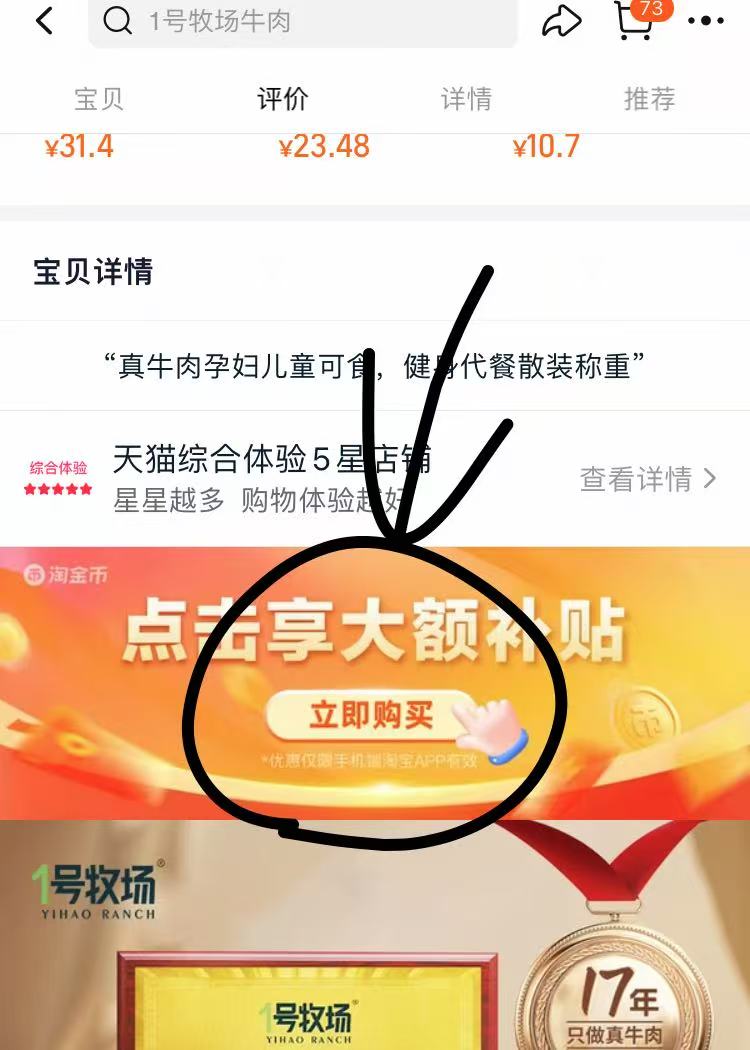
Task: Open the search box for 1号牧场牛肉
Action: click(303, 21)
